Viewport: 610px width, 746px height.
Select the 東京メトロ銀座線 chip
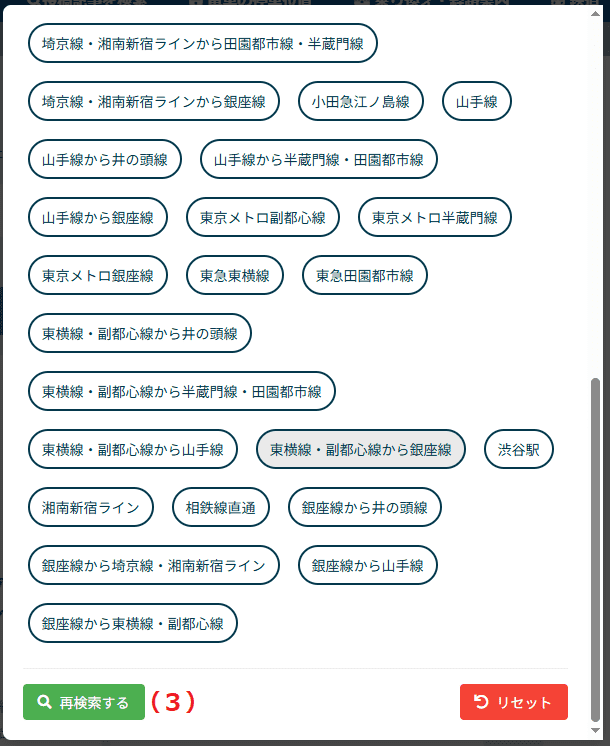(x=98, y=275)
